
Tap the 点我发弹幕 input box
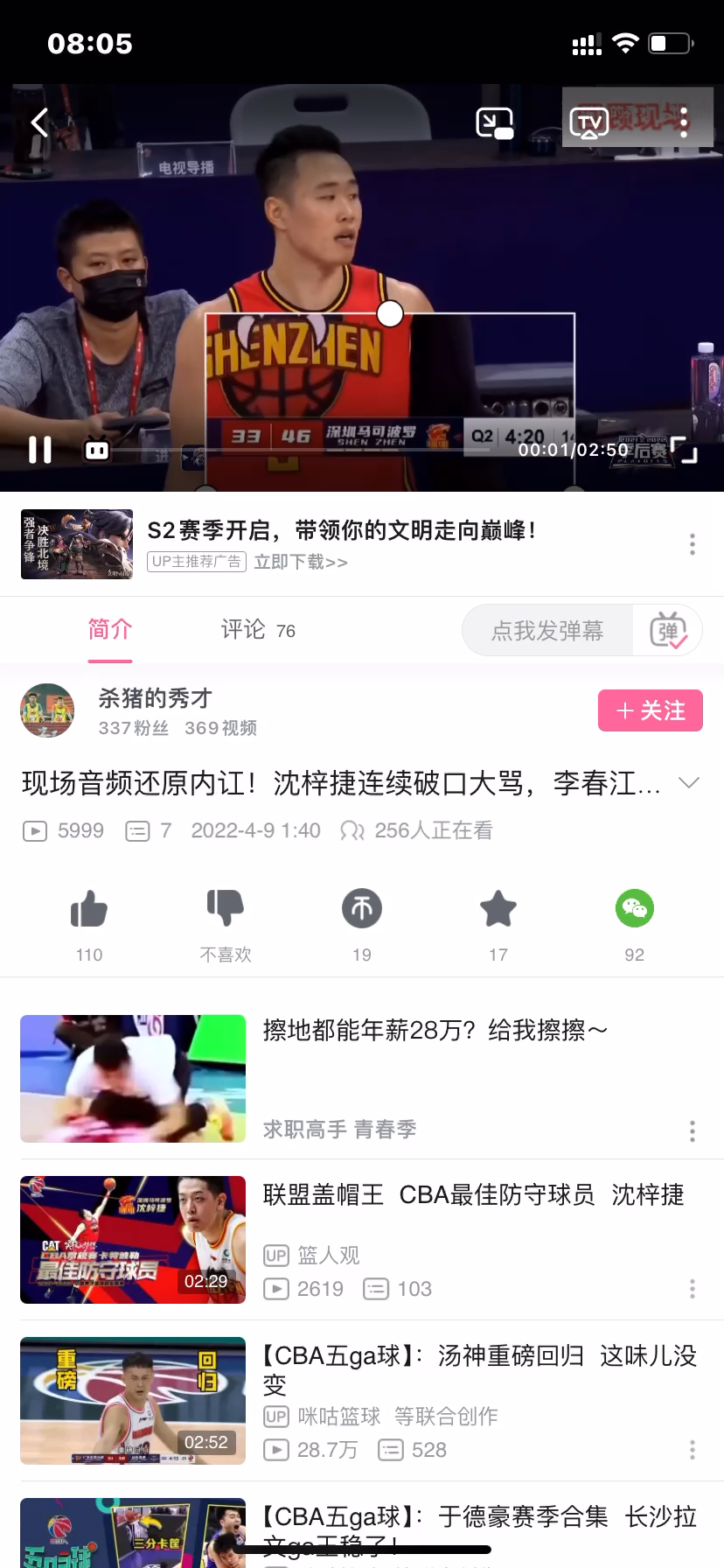[547, 630]
